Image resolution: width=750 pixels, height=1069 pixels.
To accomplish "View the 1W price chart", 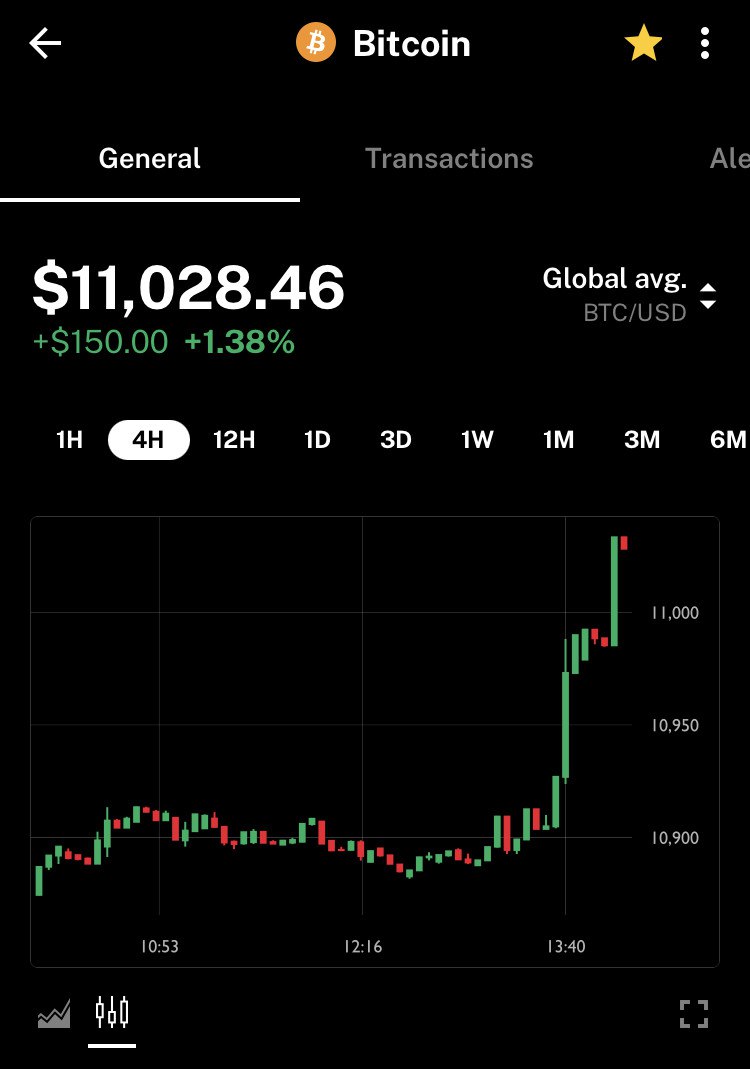I will tap(477, 440).
